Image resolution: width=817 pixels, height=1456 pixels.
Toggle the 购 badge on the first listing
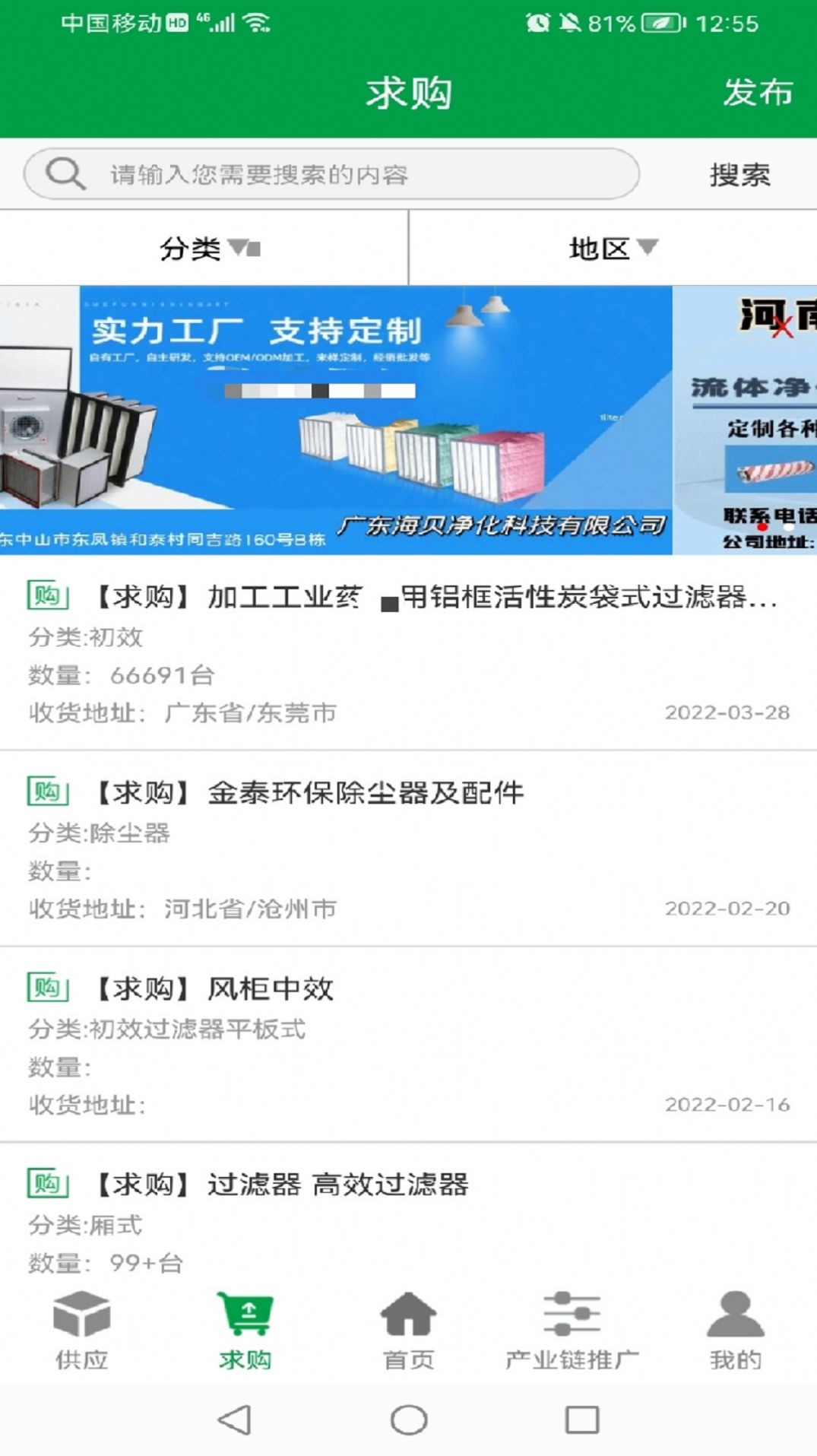click(x=46, y=597)
